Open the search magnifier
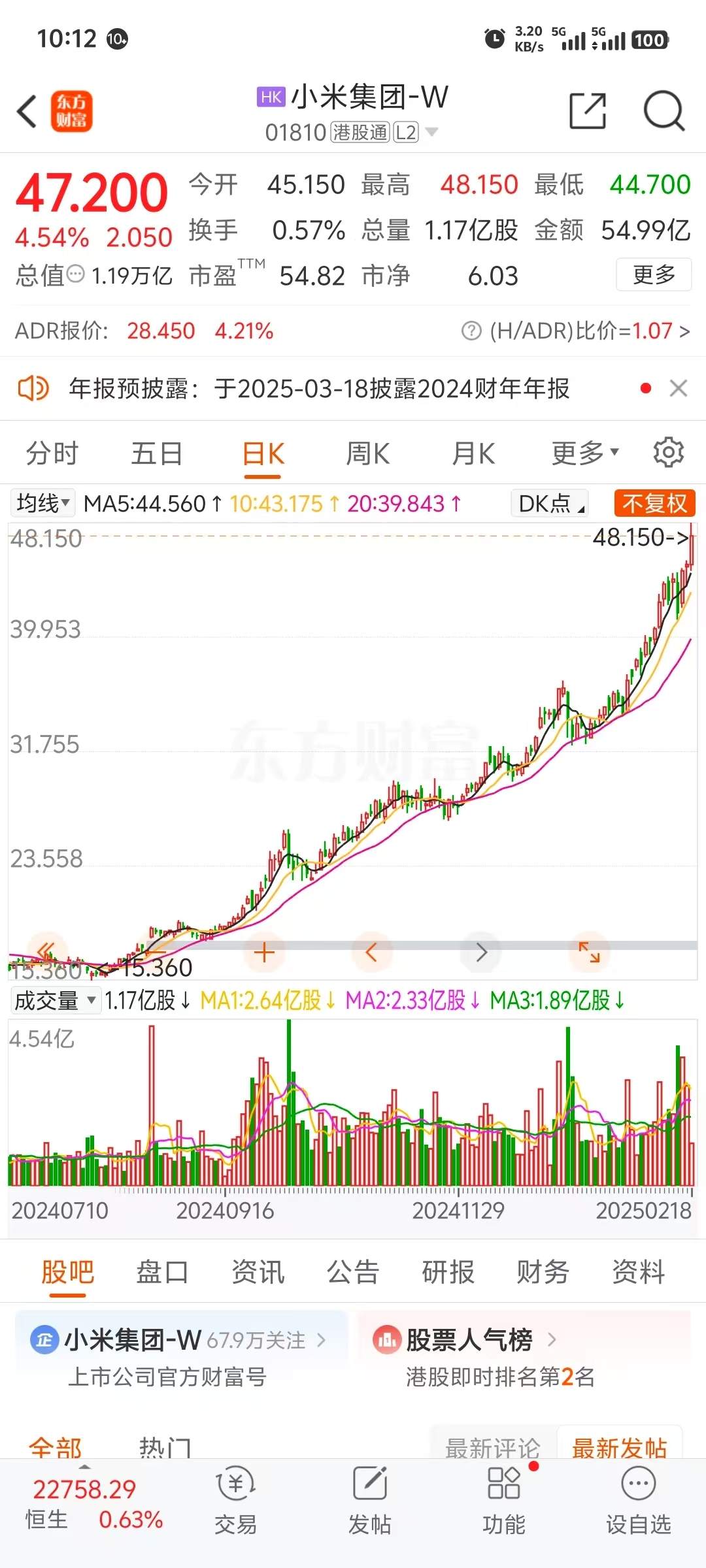The width and height of the screenshot is (706, 1568). tap(663, 112)
